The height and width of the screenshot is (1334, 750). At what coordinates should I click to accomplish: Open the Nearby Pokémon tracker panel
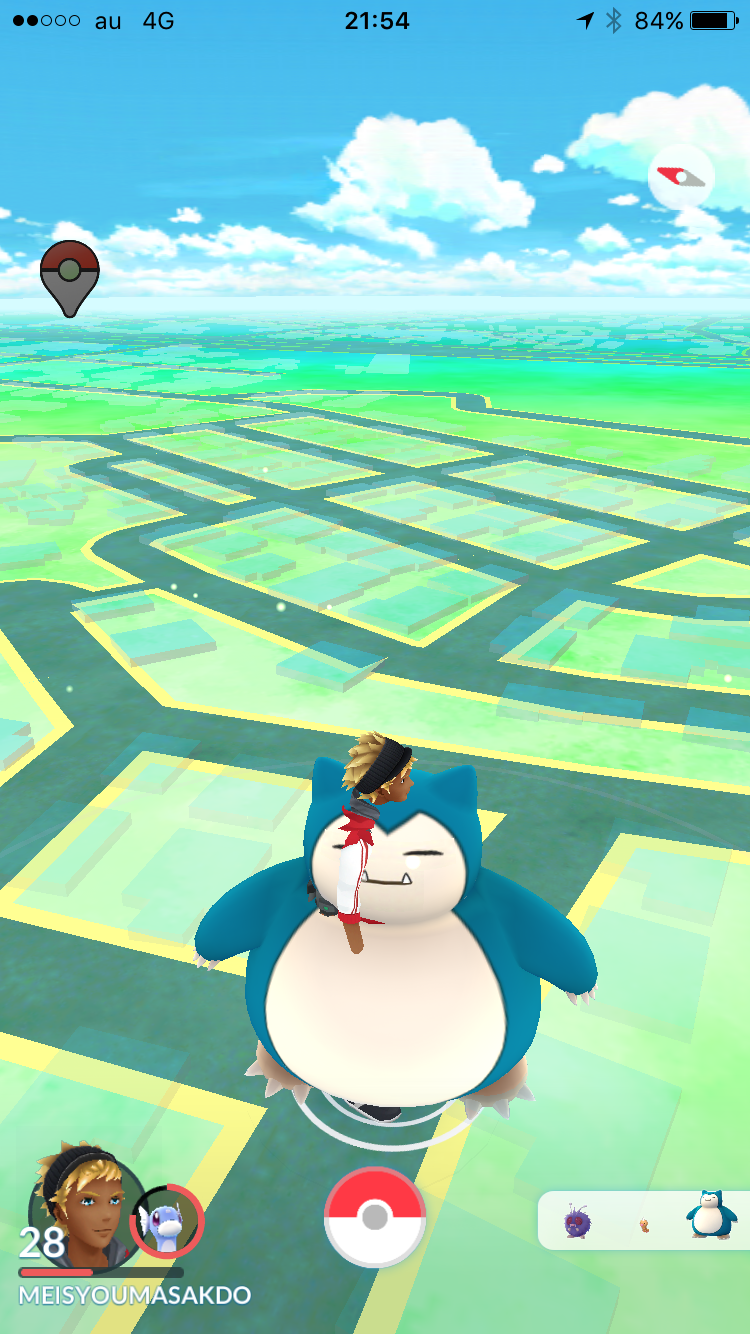(644, 1220)
